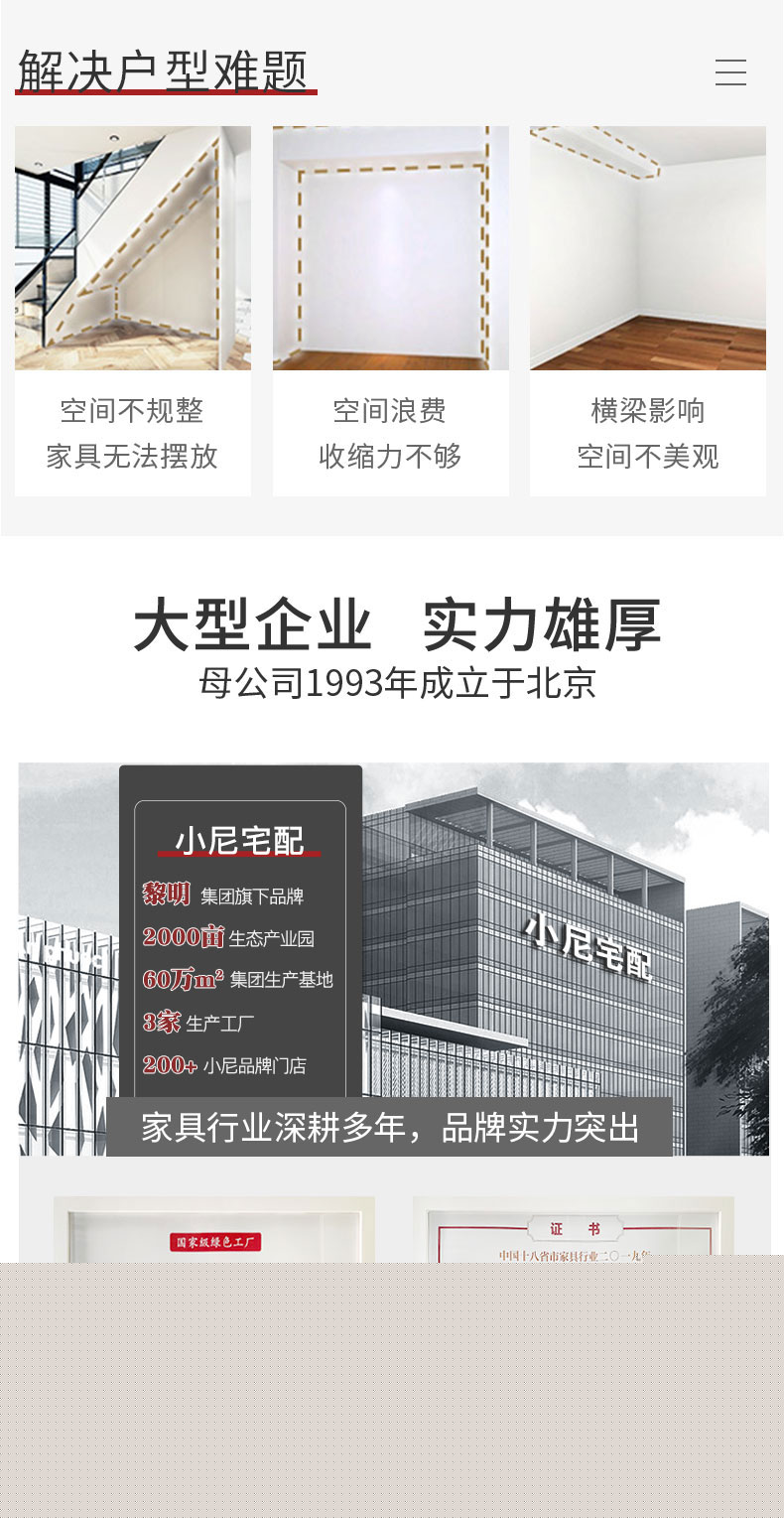Open the hamburger menu
Screen dimensions: 784x1518
pos(730,72)
